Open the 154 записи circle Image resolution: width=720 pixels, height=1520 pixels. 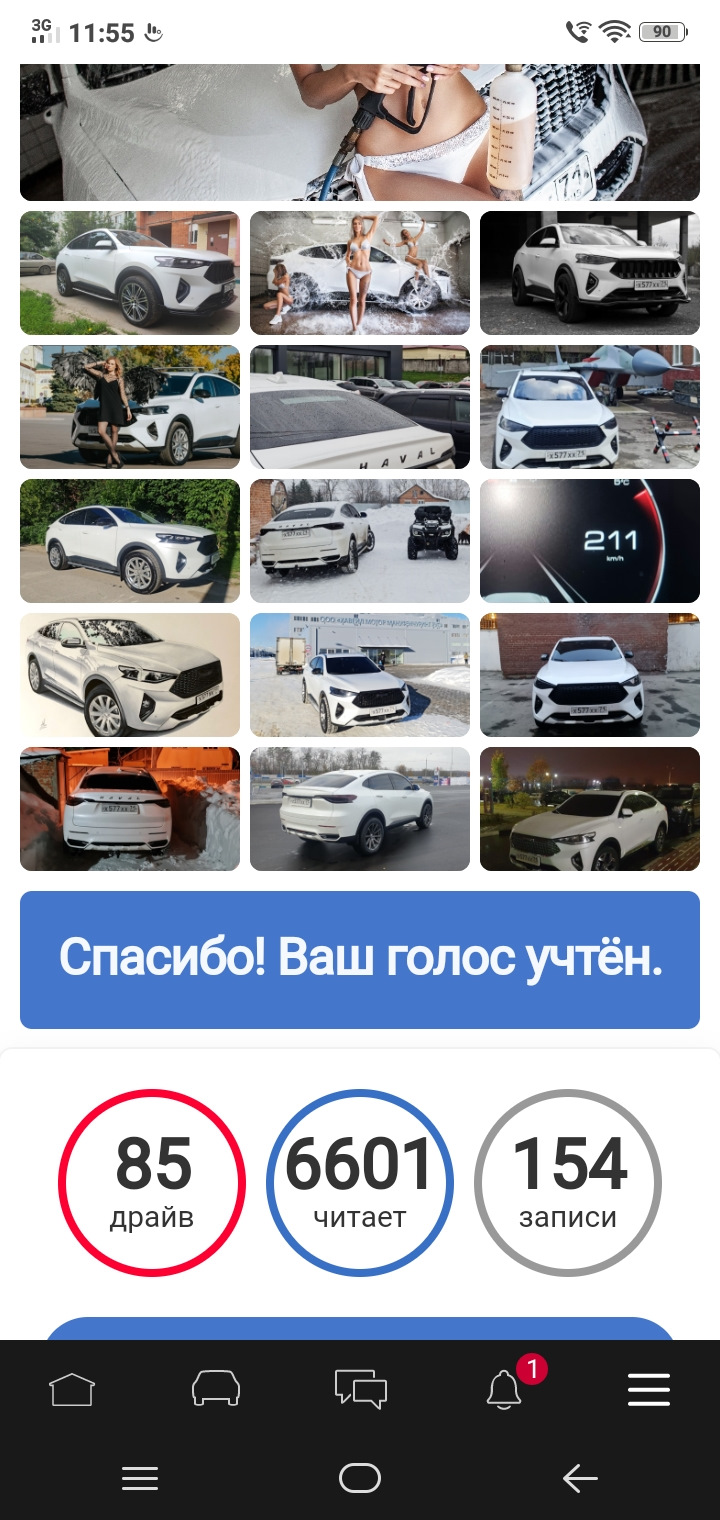[x=568, y=1183]
